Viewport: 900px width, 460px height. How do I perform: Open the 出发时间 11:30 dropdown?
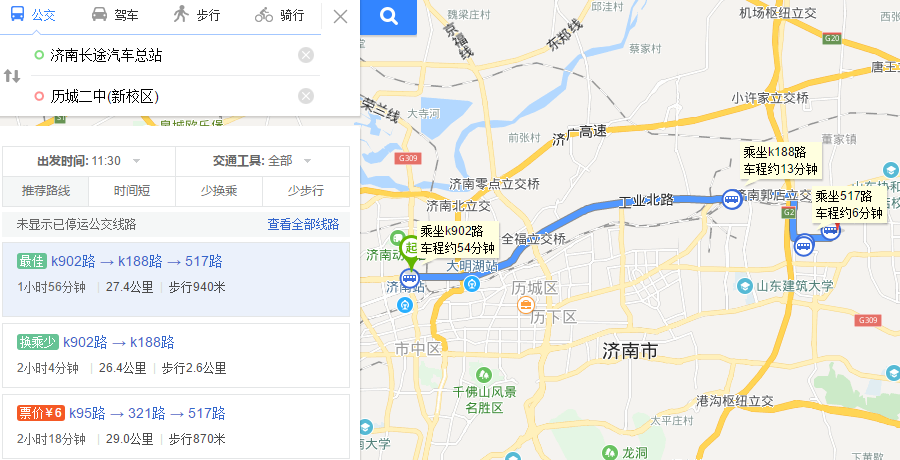click(90, 161)
